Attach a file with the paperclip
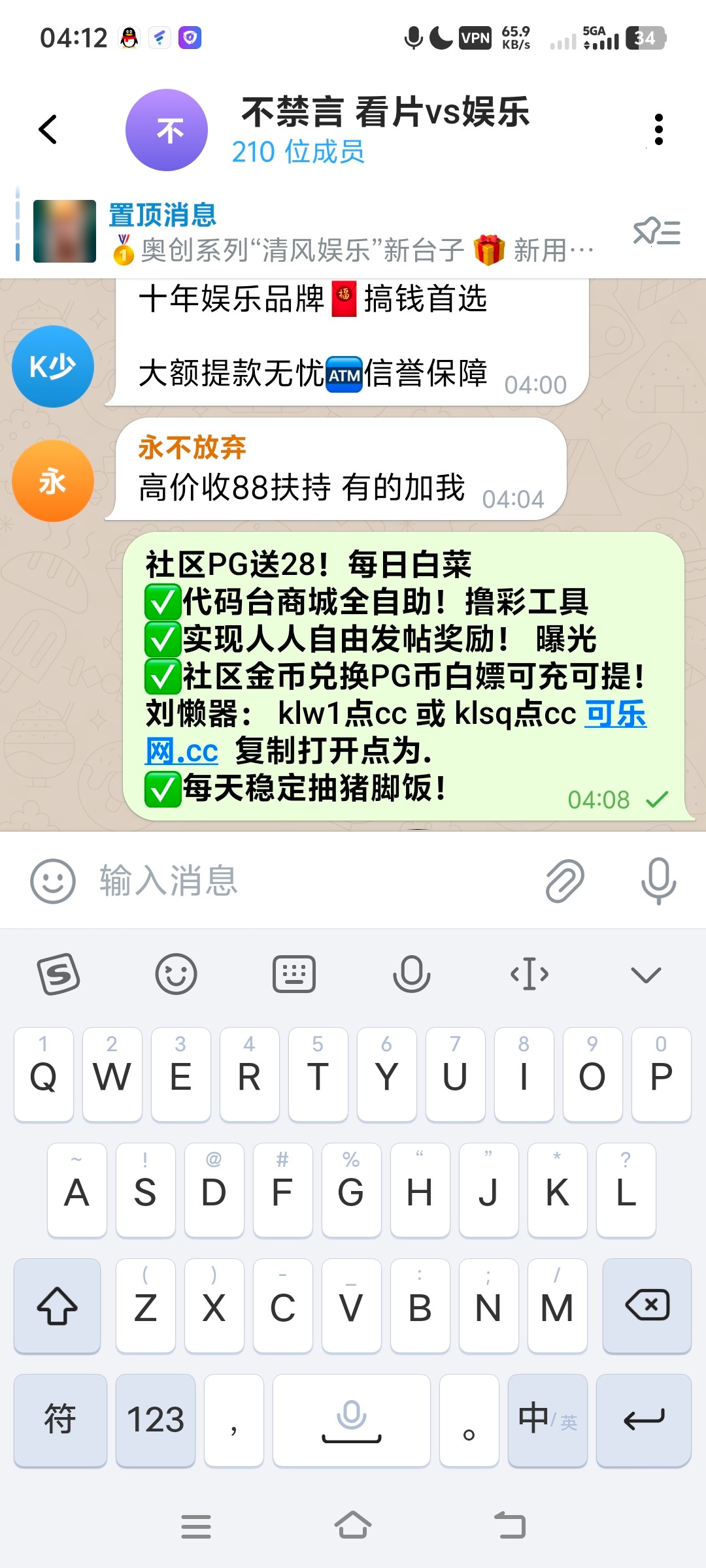This screenshot has width=706, height=1568. 565,881
